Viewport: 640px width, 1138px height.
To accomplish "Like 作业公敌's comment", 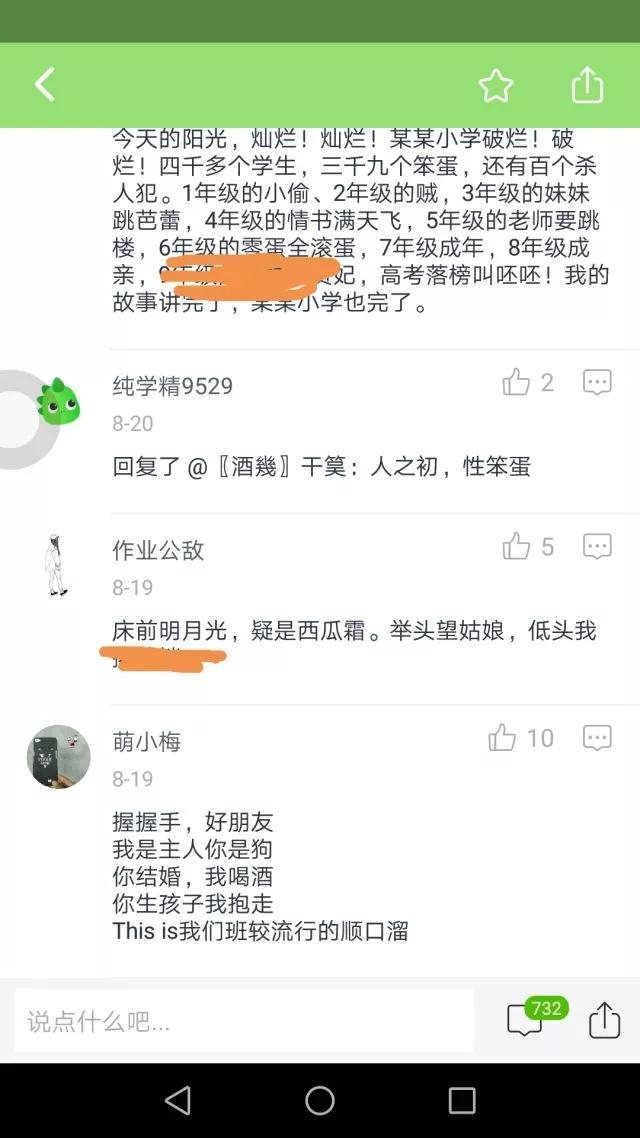I will (x=517, y=546).
